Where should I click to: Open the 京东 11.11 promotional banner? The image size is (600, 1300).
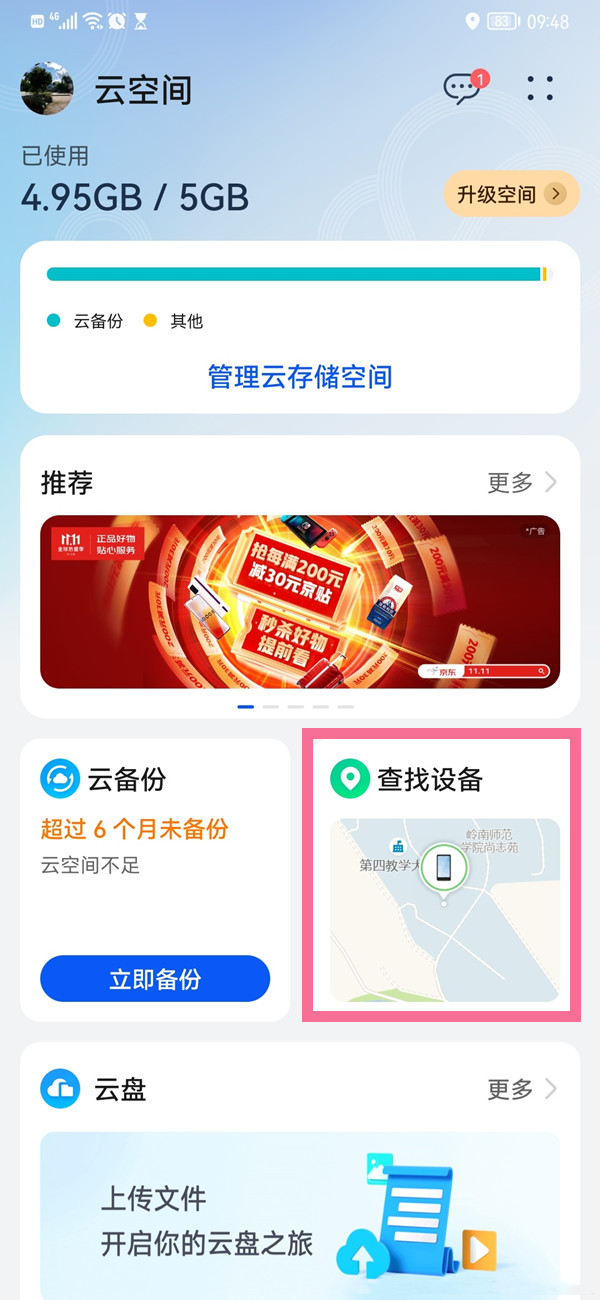[300, 601]
